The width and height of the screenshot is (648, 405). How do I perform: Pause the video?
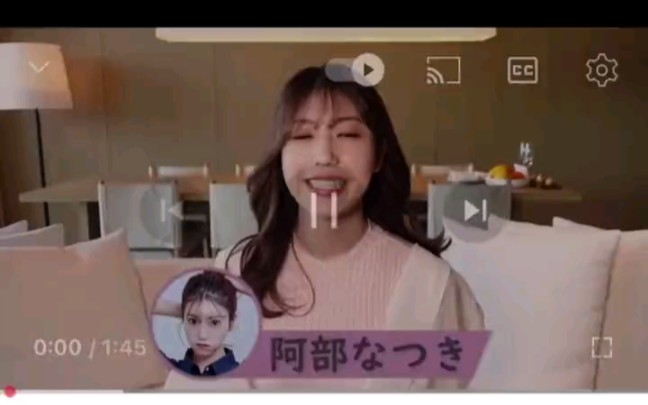323,211
